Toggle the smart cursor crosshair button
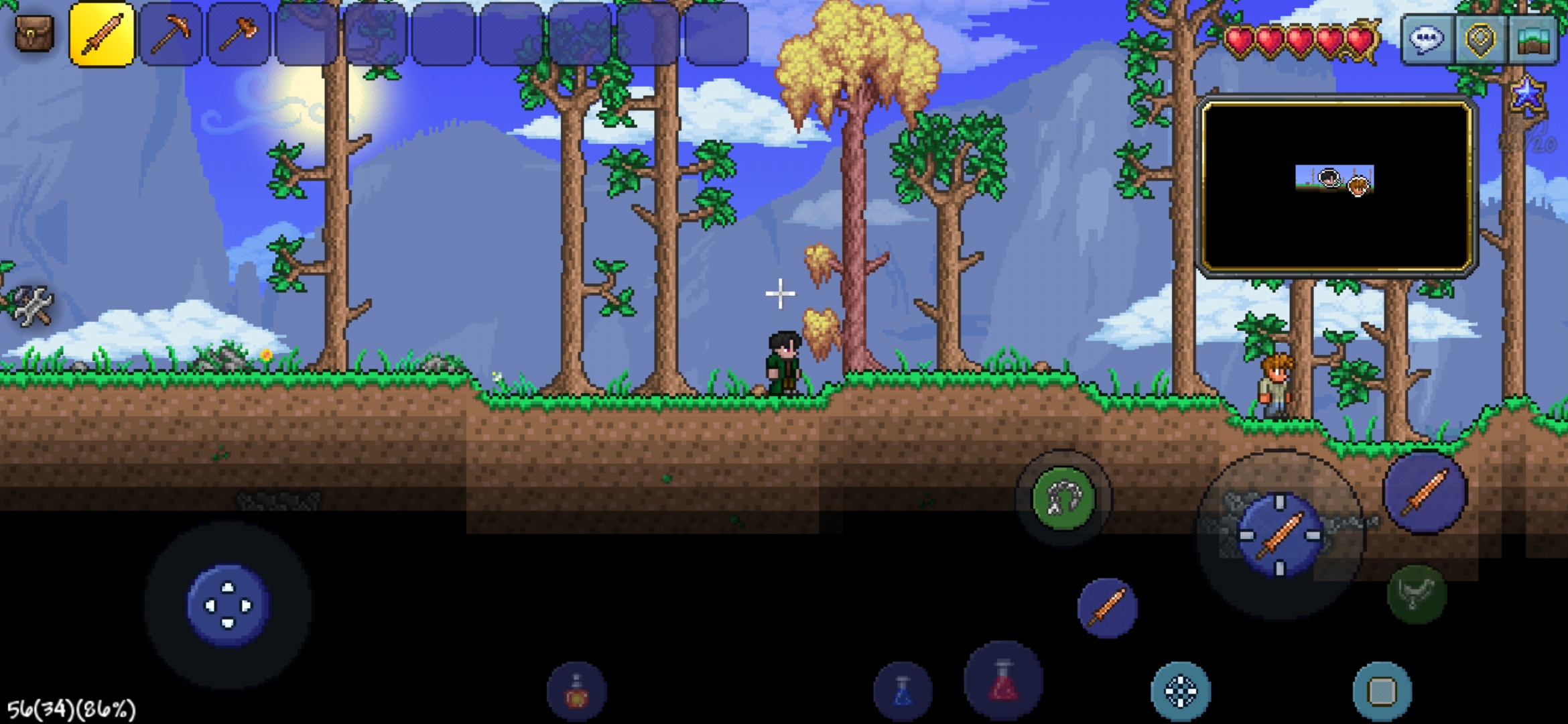Viewport: 1568px width, 724px height. pyautogui.click(x=1181, y=692)
